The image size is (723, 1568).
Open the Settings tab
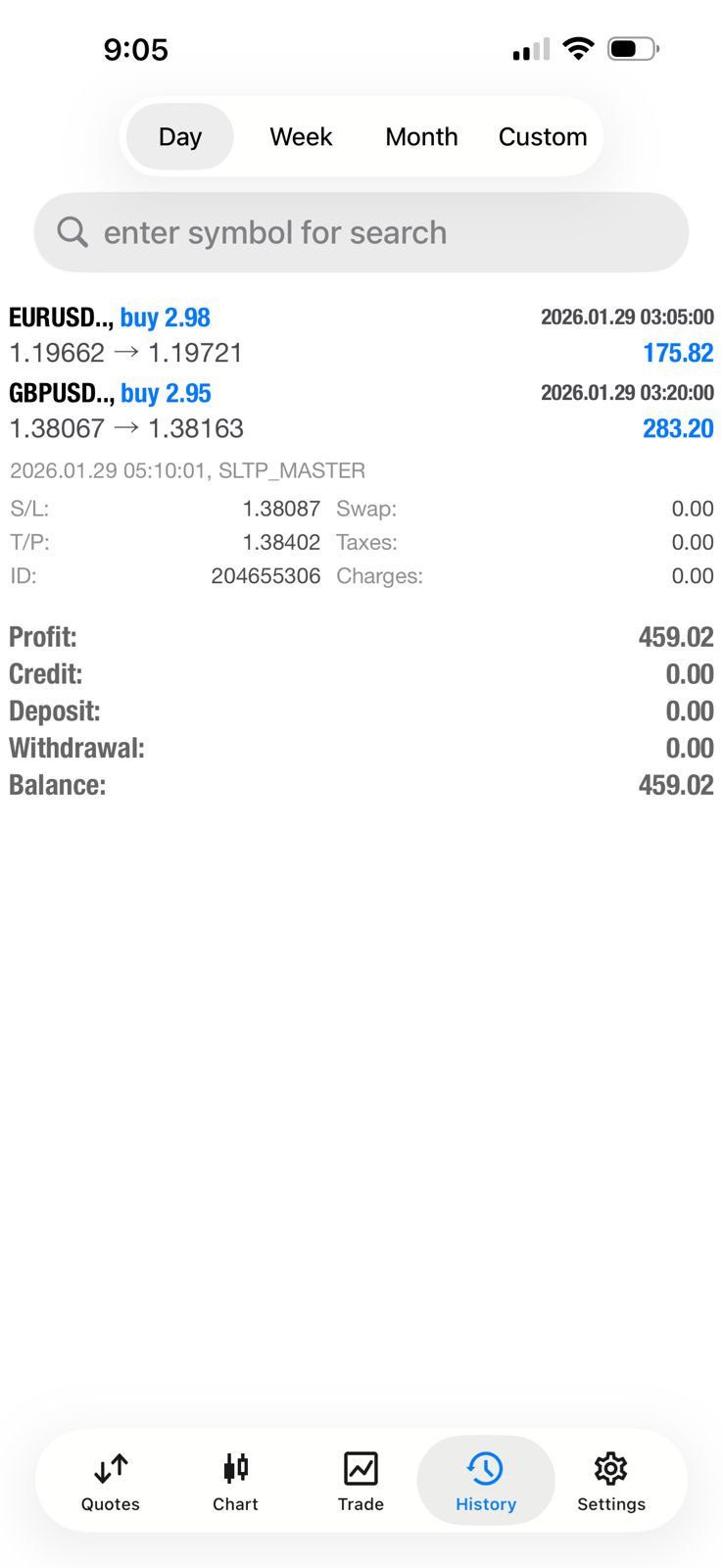(611, 1481)
